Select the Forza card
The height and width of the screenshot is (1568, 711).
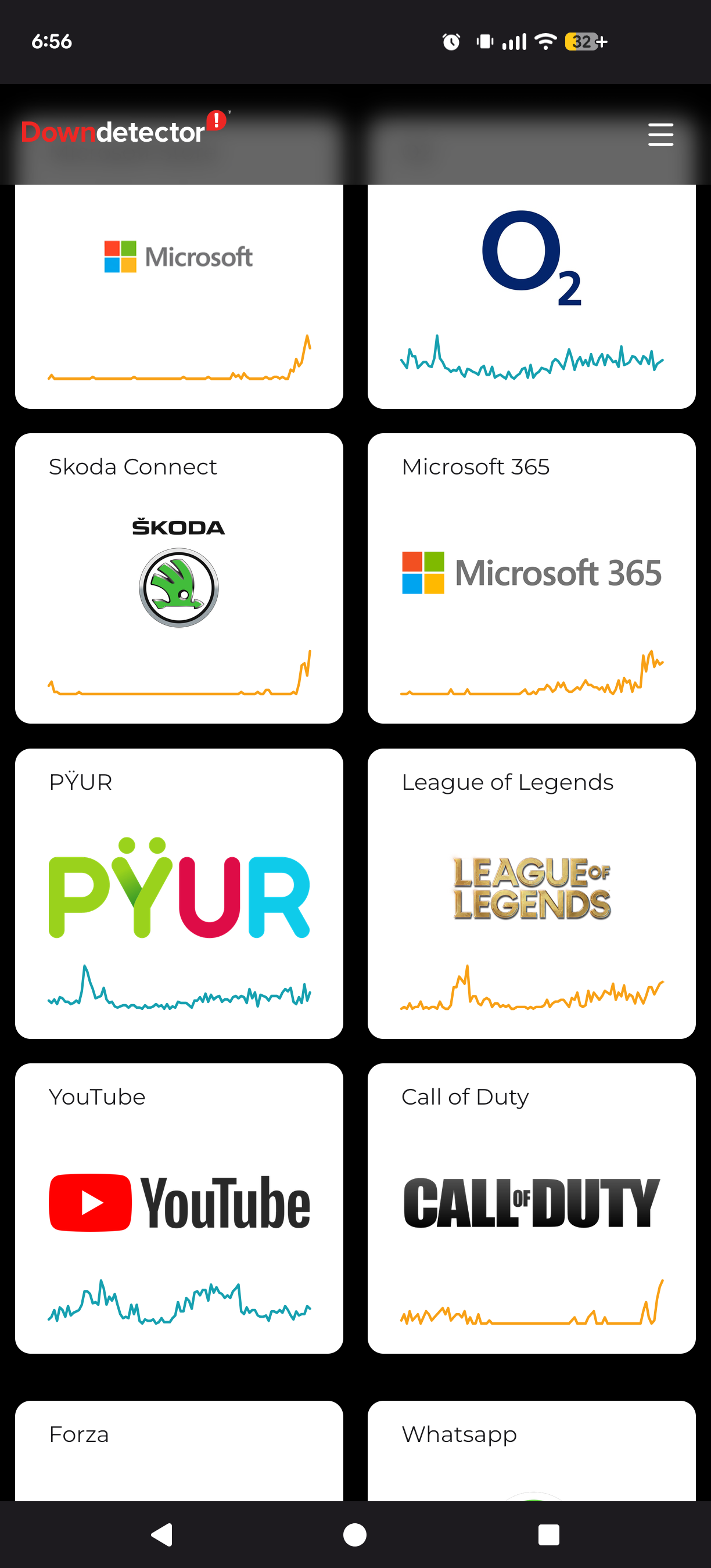point(179,1451)
